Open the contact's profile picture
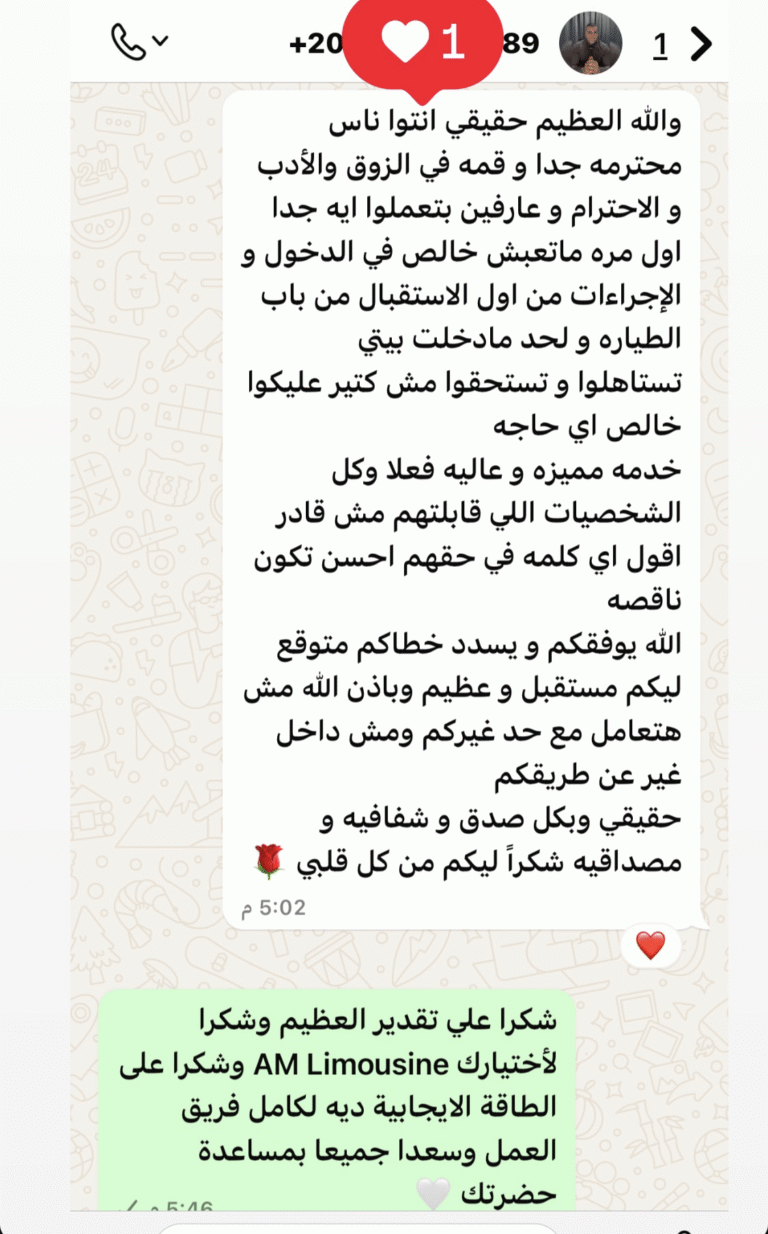Image resolution: width=768 pixels, height=1234 pixels. tap(590, 44)
